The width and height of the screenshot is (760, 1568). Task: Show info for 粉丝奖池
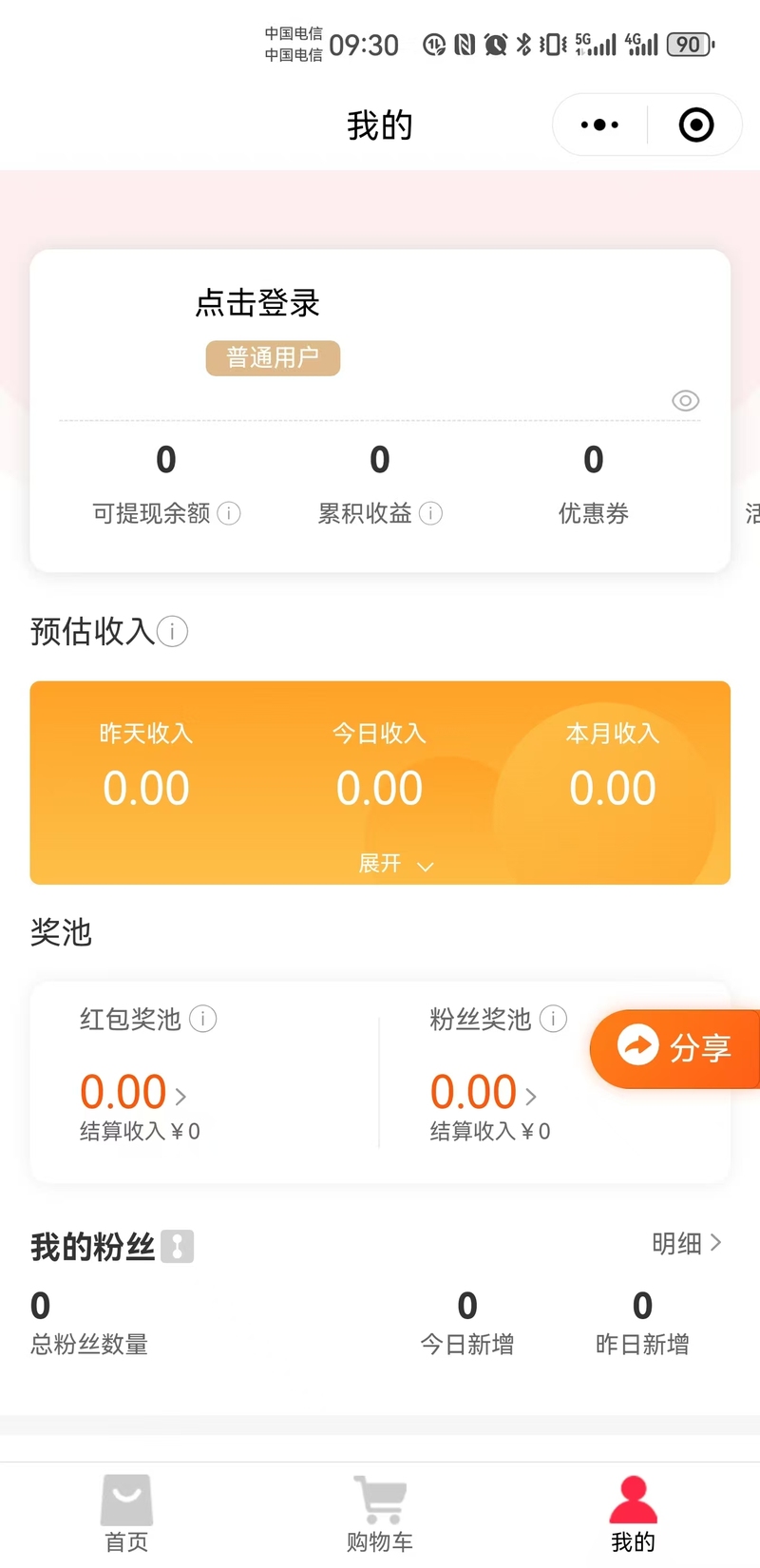pyautogui.click(x=553, y=1019)
